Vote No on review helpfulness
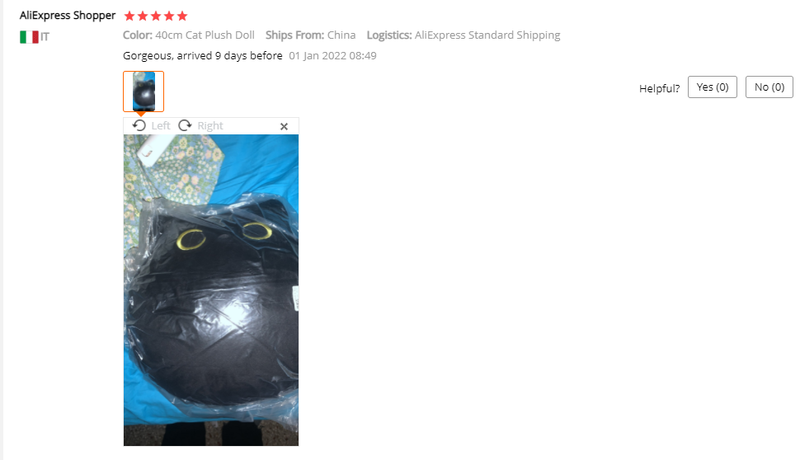Screen dimensions: 800x460 (x=769, y=88)
